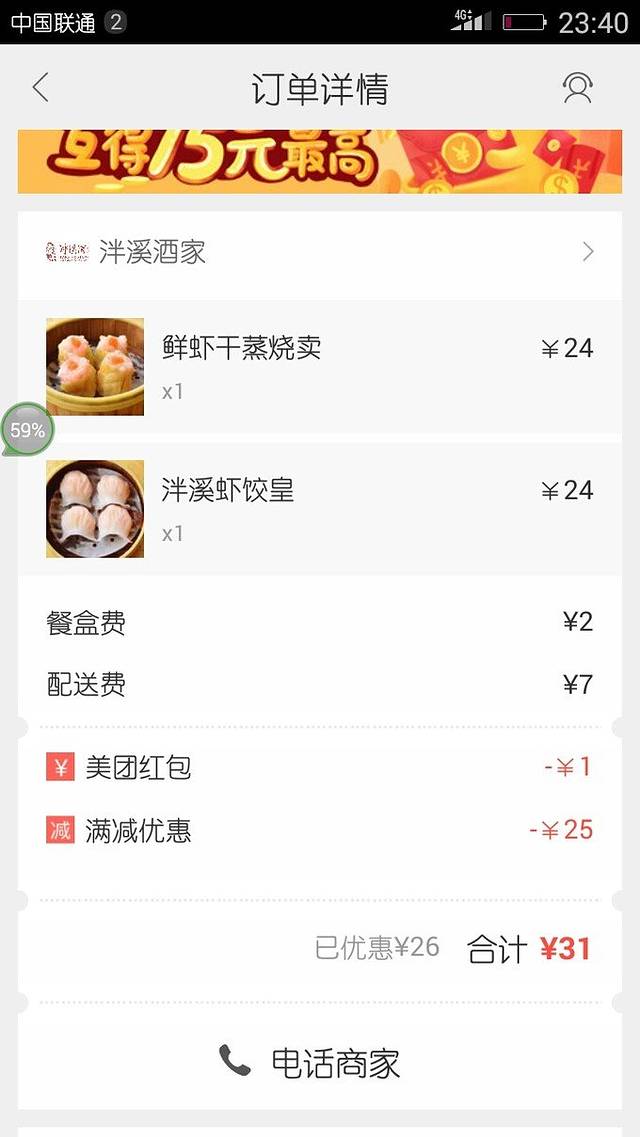640x1137 pixels.
Task: Open the customer service icon
Action: click(577, 88)
